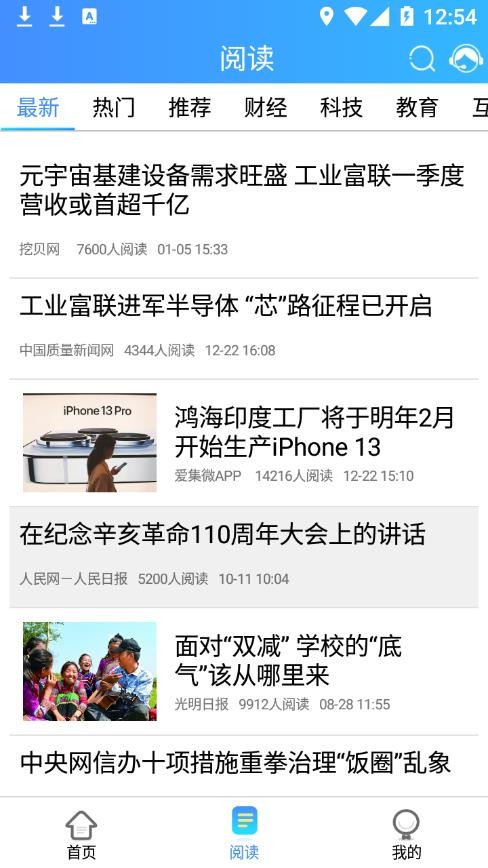488x868 pixels.
Task: Go to the 首页 home tab
Action: tap(81, 834)
